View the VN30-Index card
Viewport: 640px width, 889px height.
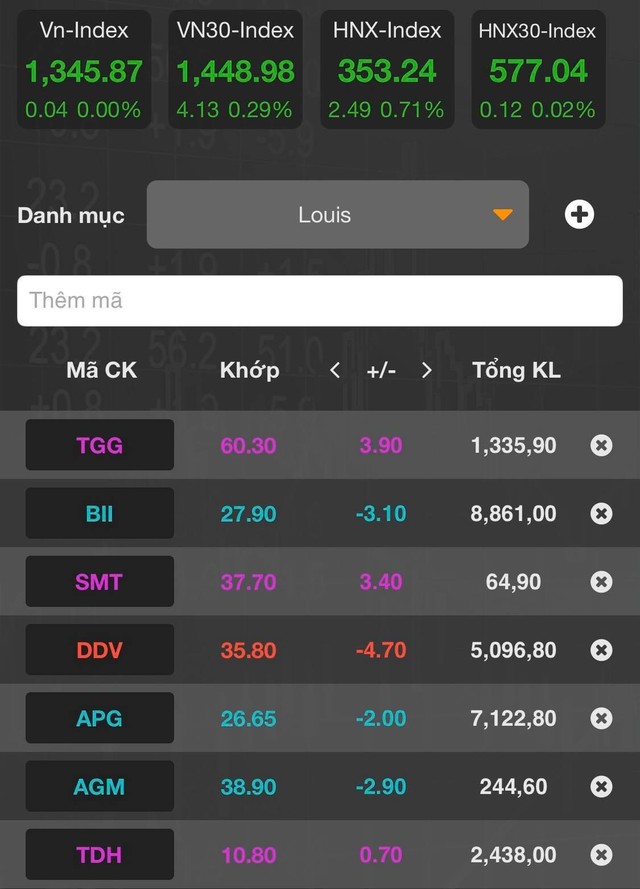[235, 69]
